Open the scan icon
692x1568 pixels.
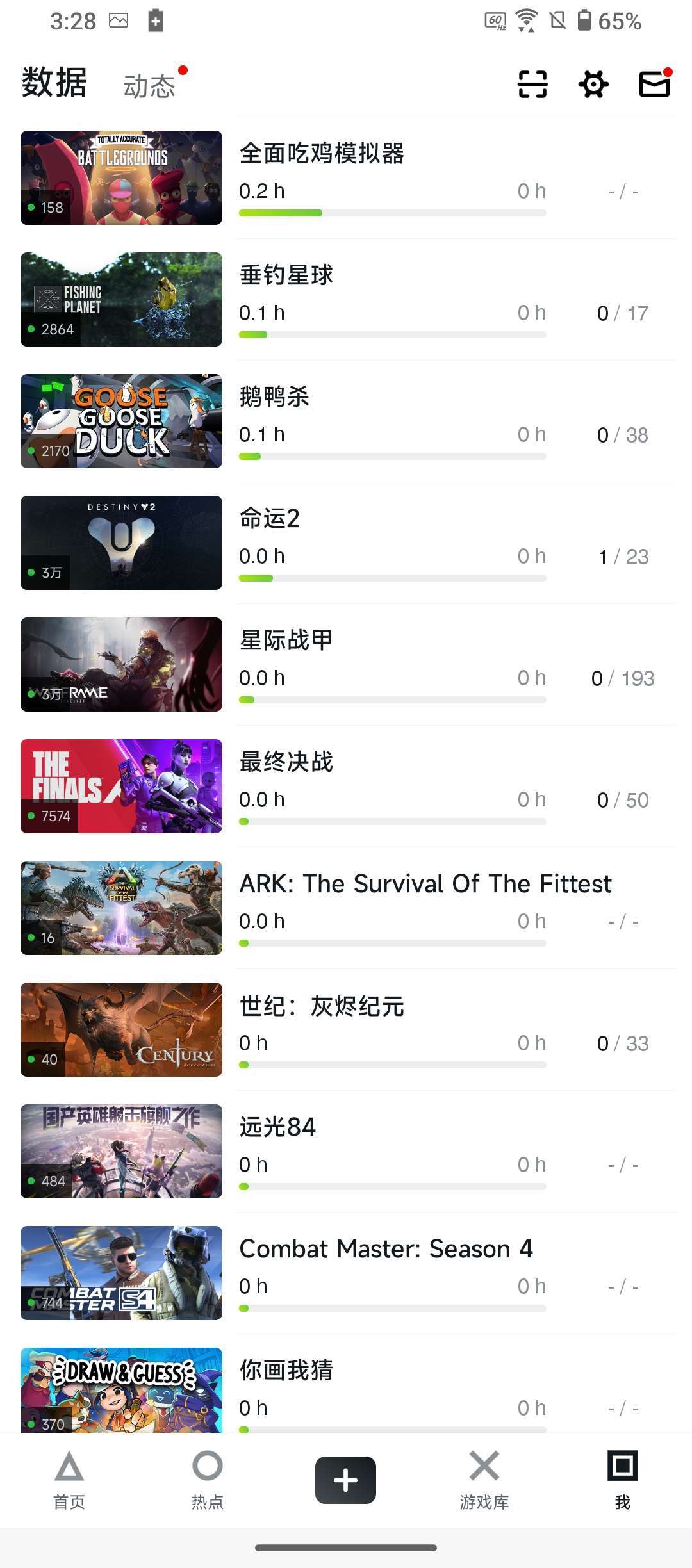click(532, 85)
